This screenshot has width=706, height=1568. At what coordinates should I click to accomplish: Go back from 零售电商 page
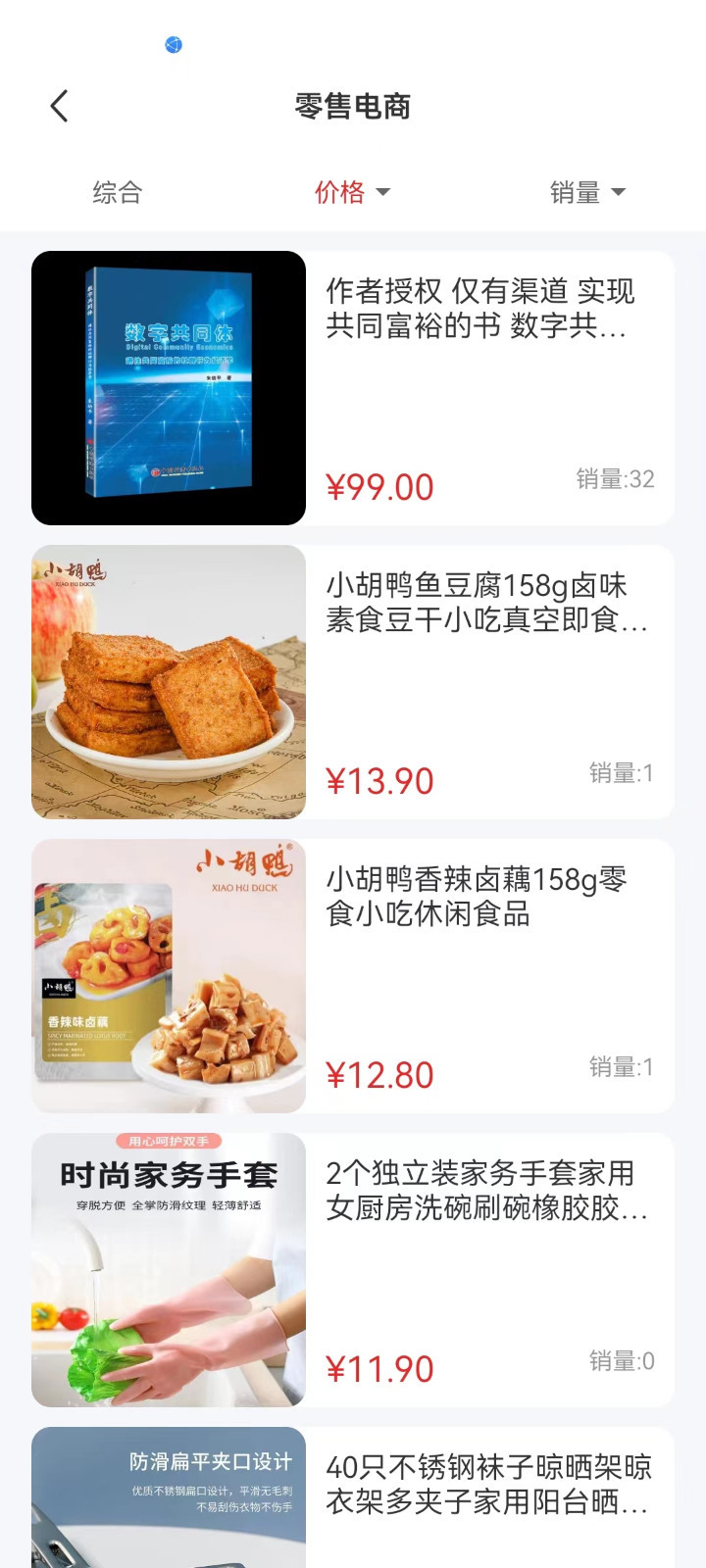point(60,106)
